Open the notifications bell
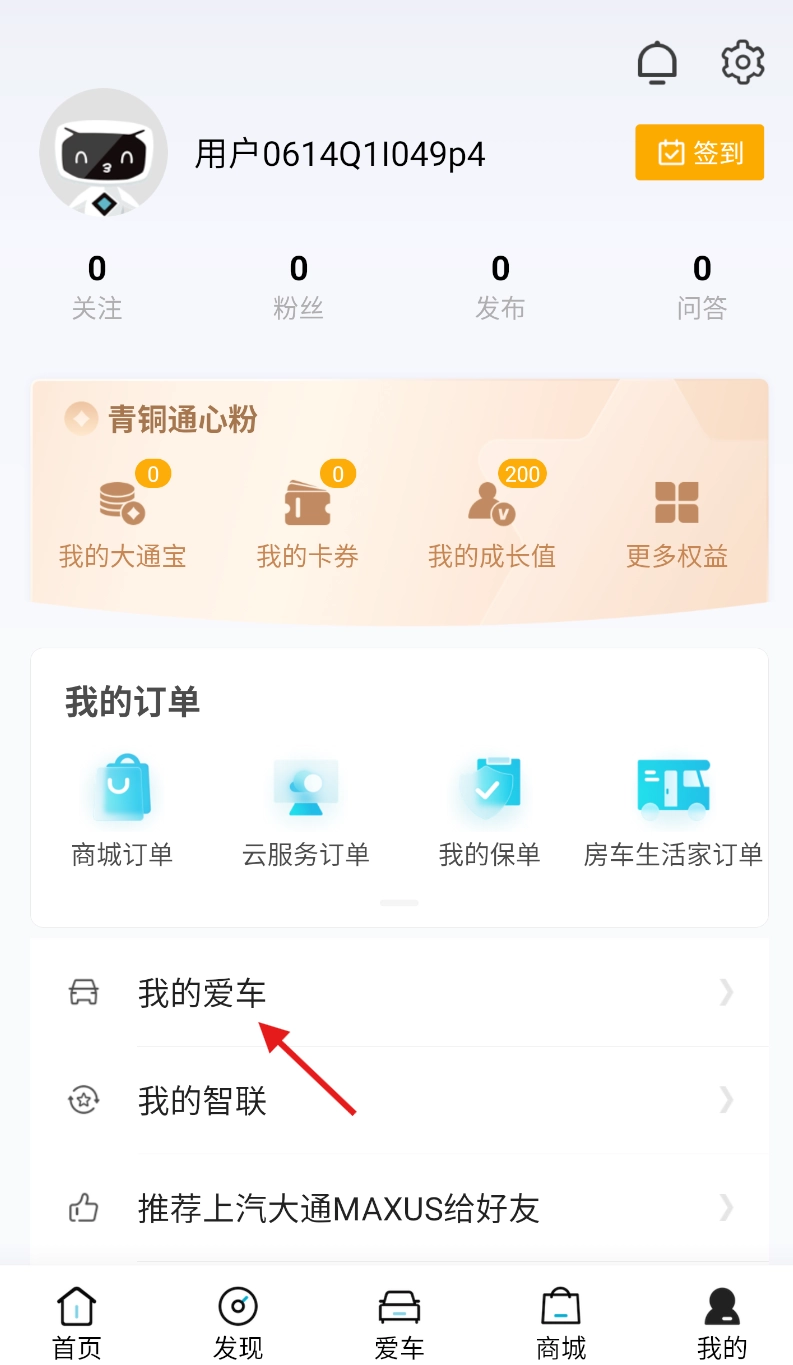The image size is (793, 1365). click(x=657, y=63)
